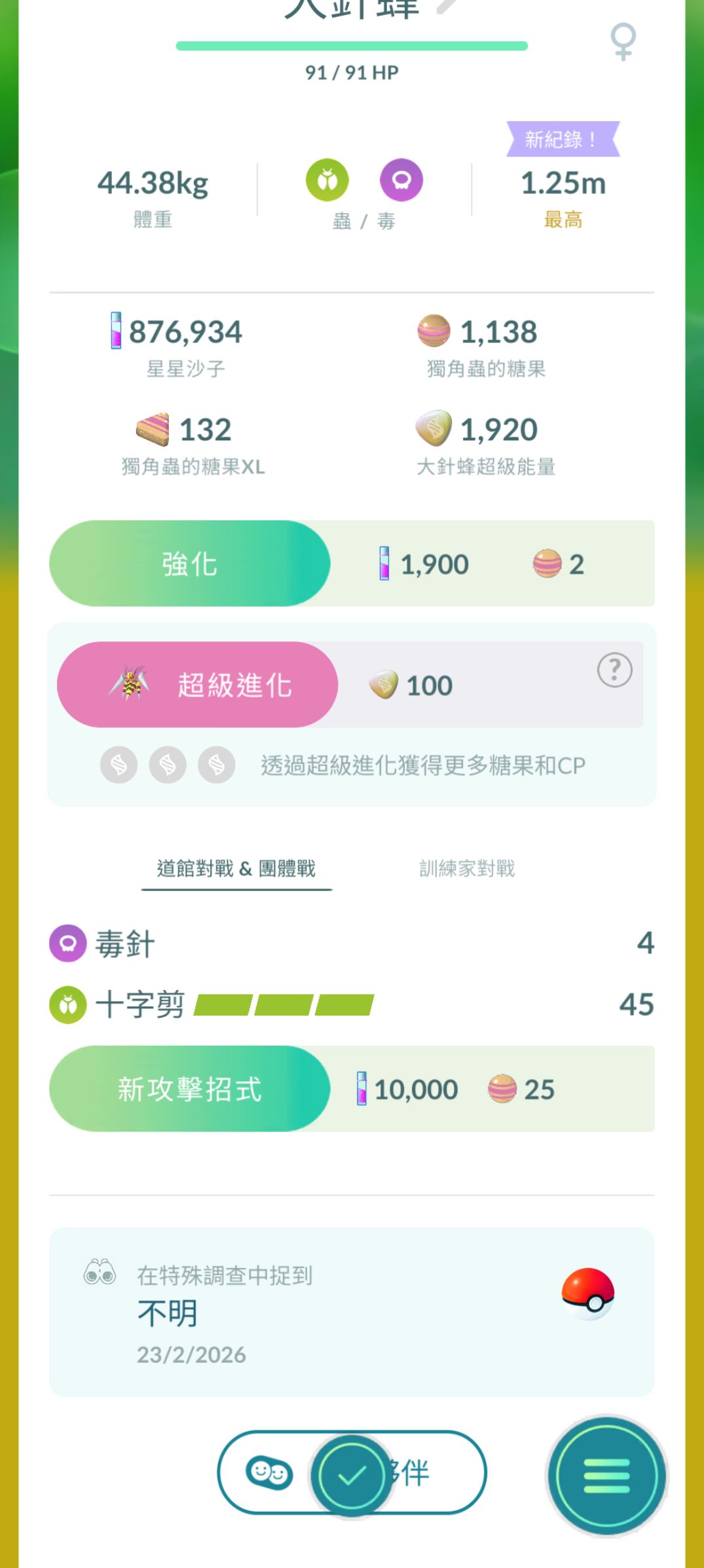Select the 道館對戰 & 團體戰 tab
The height and width of the screenshot is (1568, 704).
coord(236,869)
